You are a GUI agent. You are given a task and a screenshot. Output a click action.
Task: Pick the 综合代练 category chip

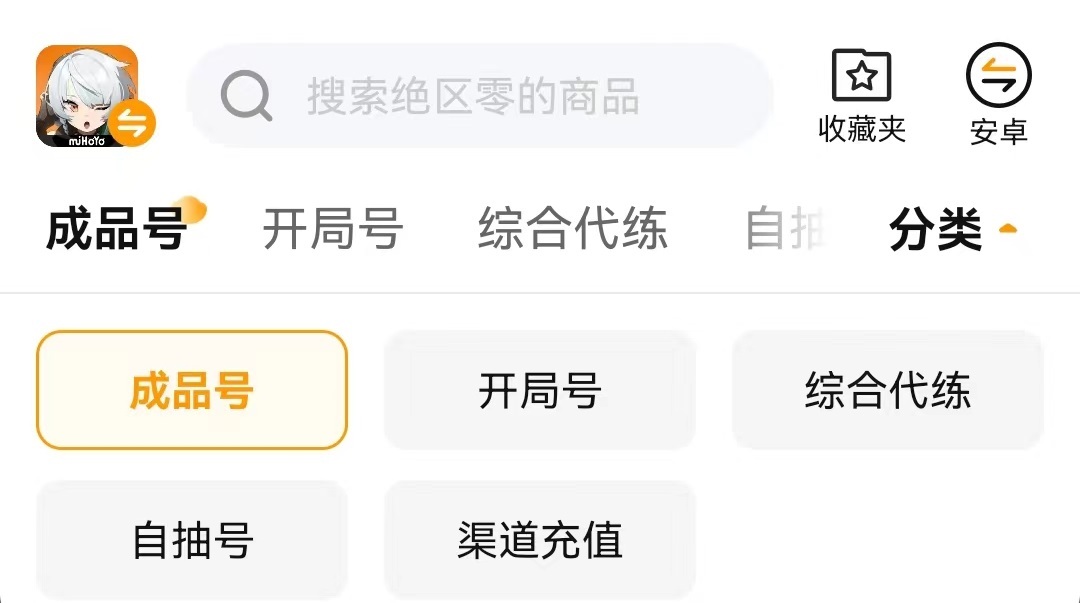pyautogui.click(x=888, y=390)
